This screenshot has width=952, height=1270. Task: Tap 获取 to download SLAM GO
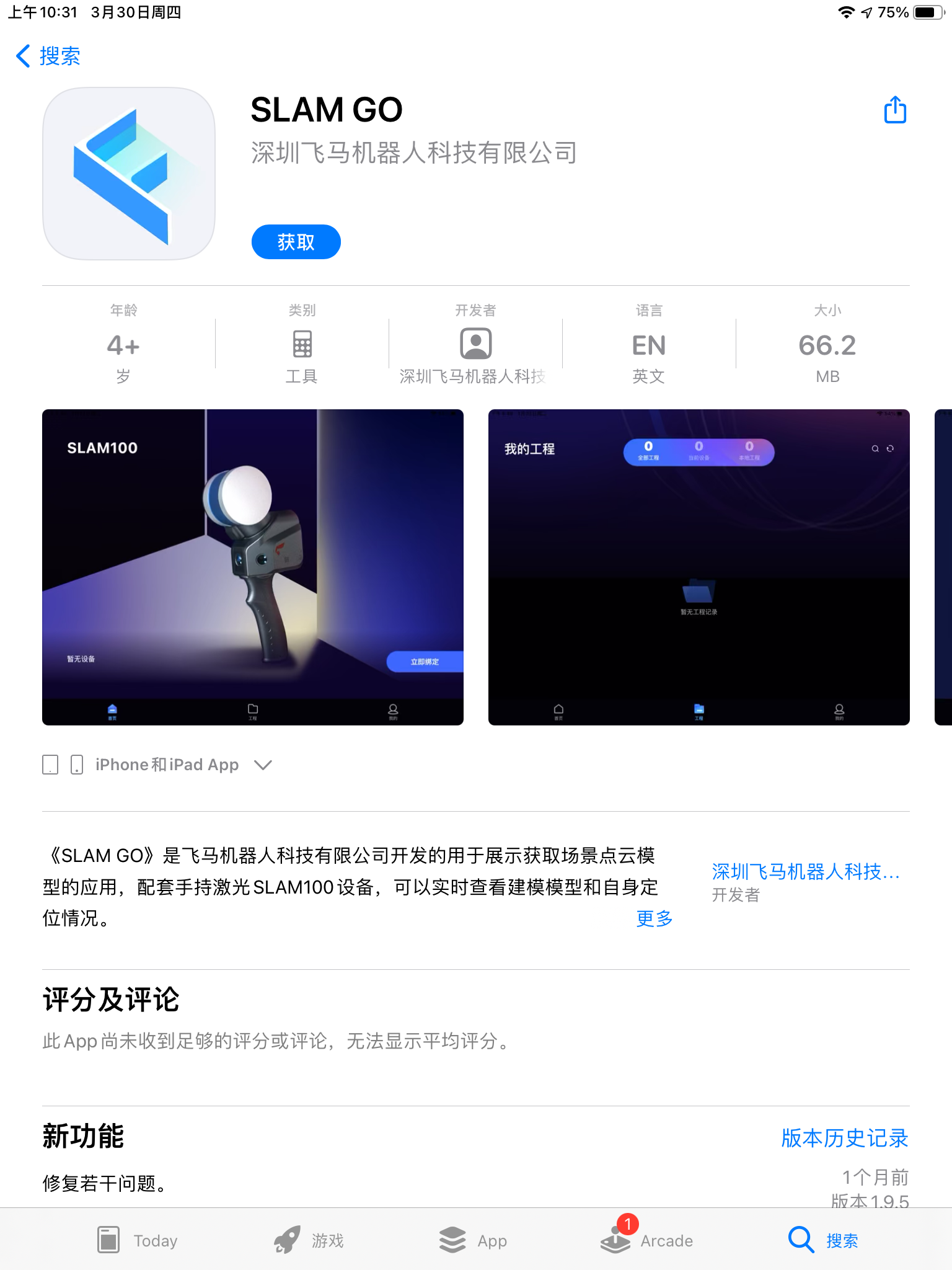point(296,242)
